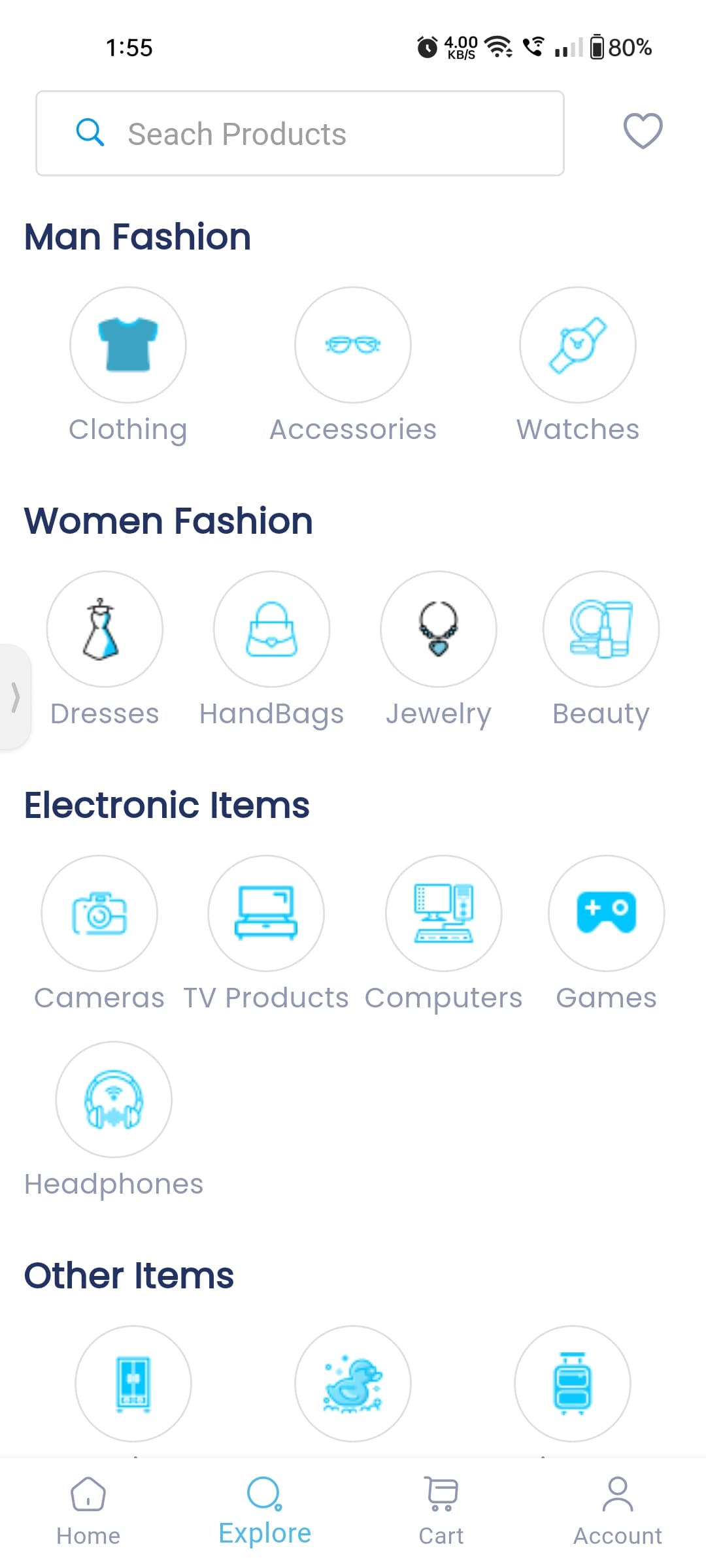Viewport: 706px width, 1568px height.
Task: Open the Games controller category
Action: click(x=606, y=913)
